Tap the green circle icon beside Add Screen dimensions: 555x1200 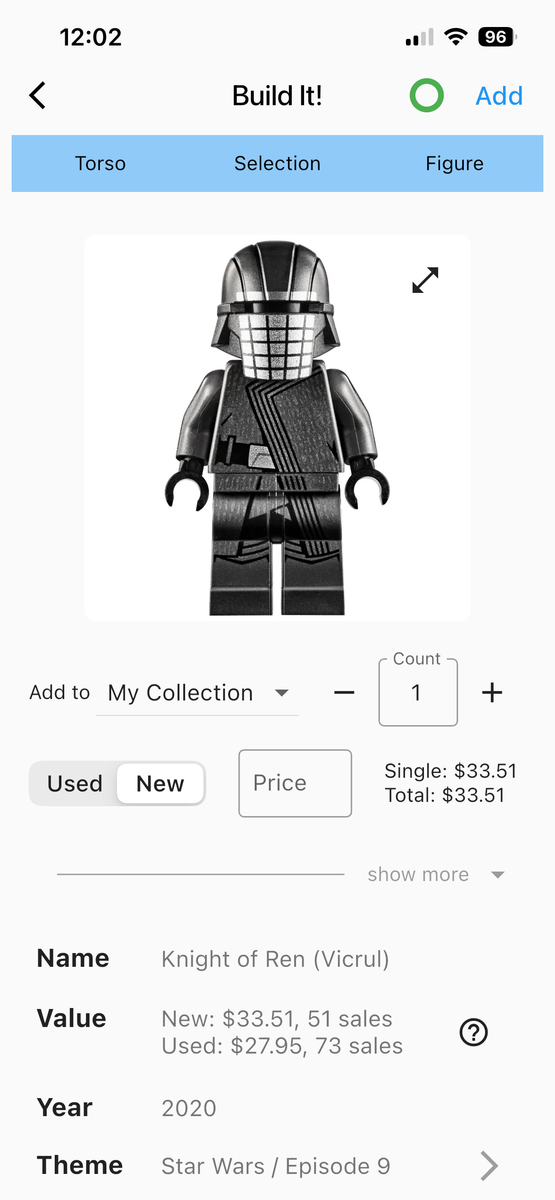tap(427, 96)
